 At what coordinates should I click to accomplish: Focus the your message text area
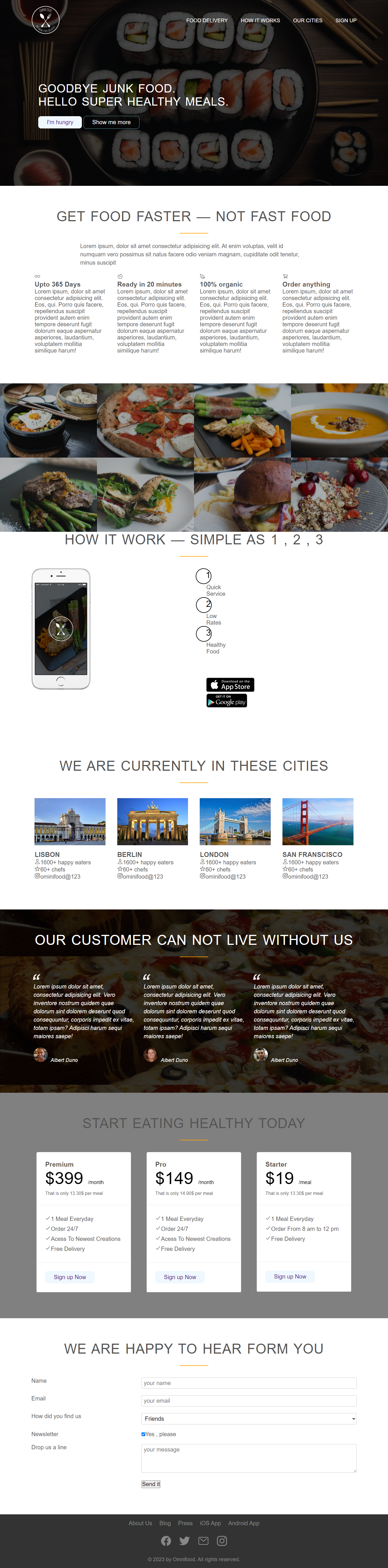249,1458
